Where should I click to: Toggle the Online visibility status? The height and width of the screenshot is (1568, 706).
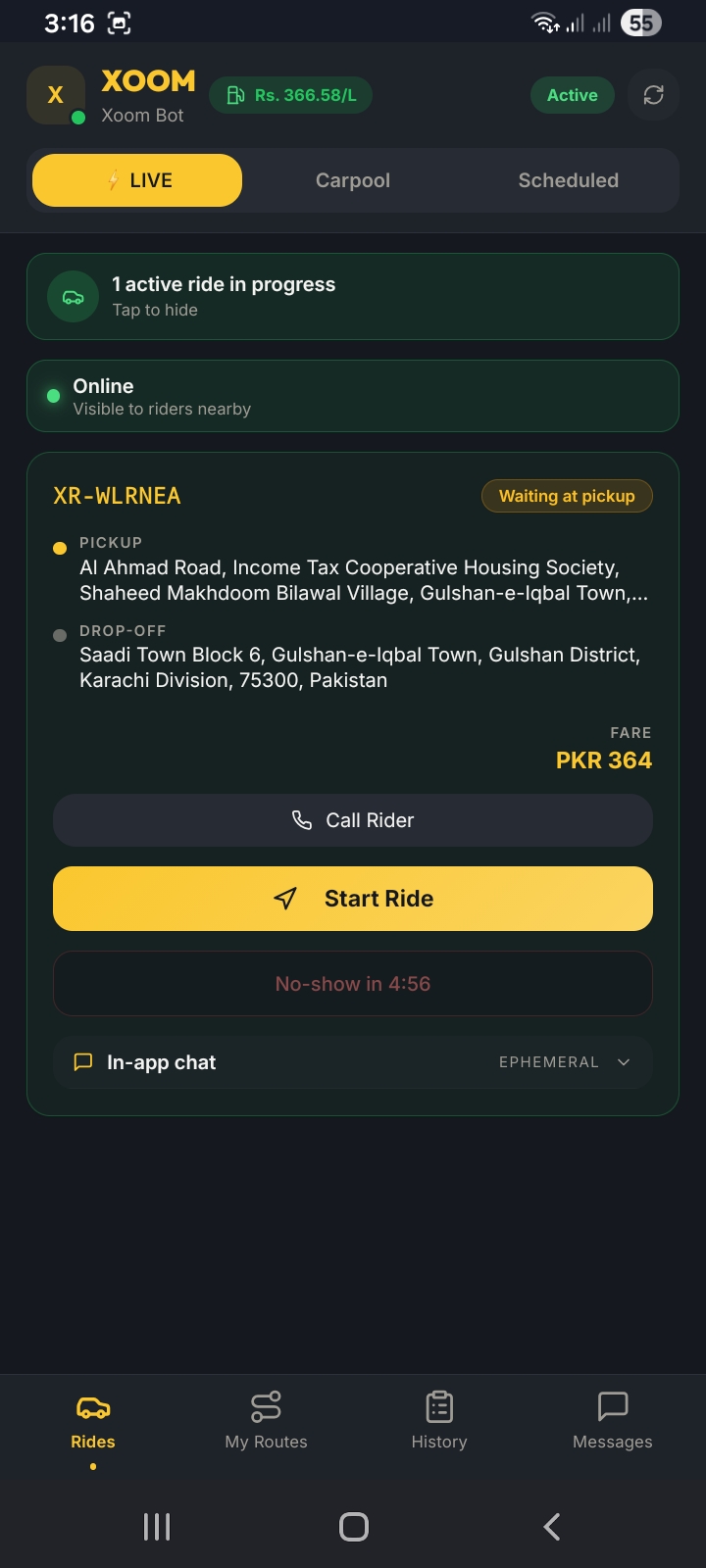point(353,396)
